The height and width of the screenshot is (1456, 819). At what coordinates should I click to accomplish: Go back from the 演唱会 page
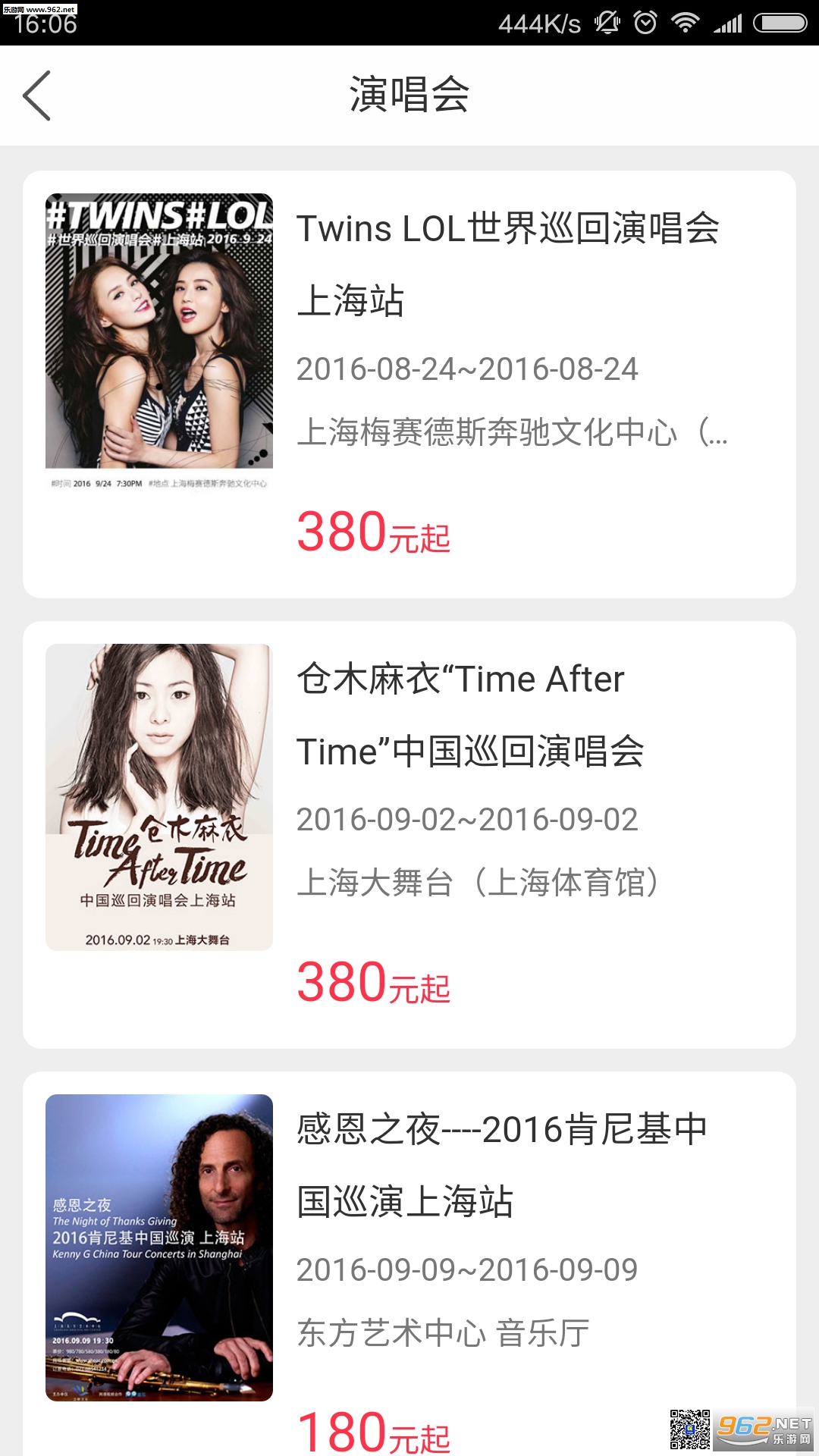coord(36,96)
